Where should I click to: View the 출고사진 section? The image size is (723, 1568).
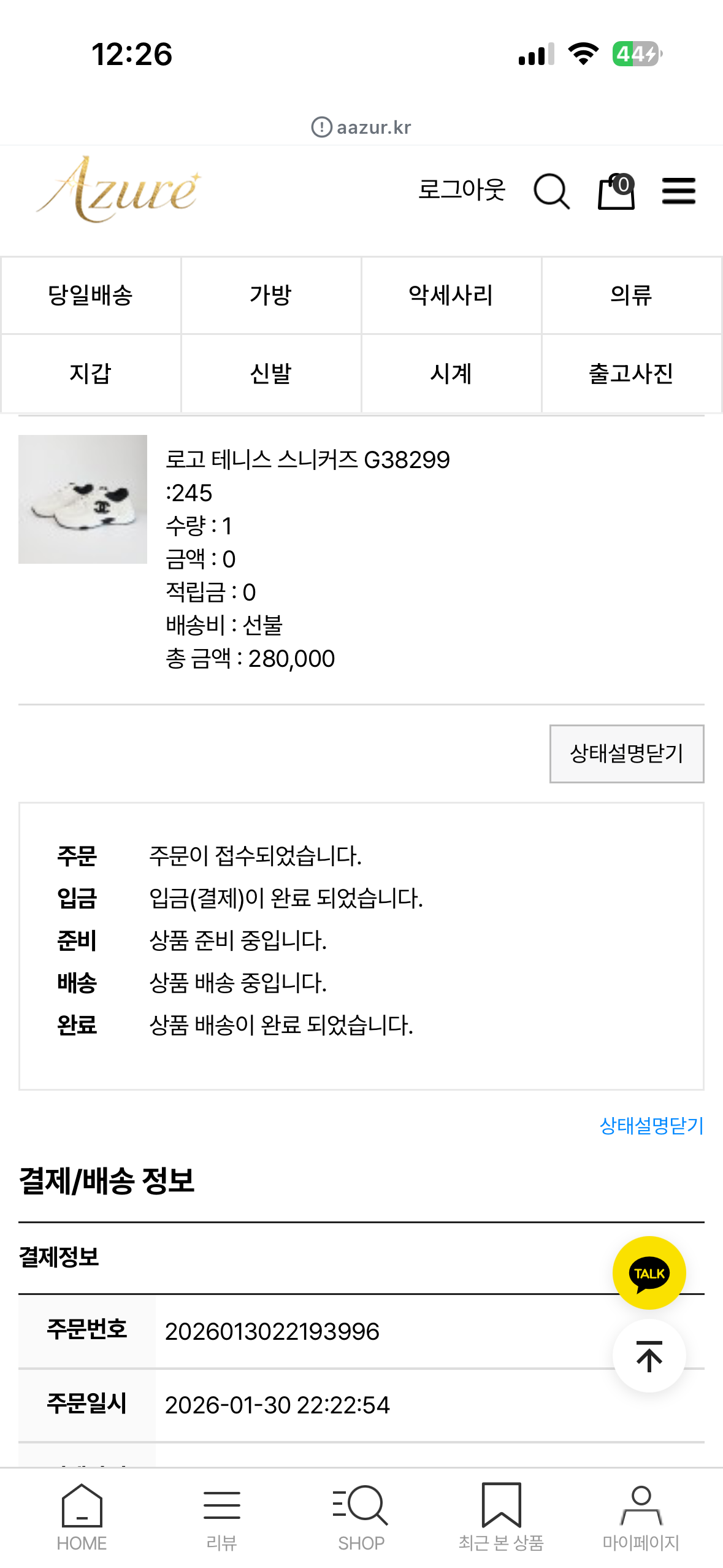pyautogui.click(x=631, y=374)
